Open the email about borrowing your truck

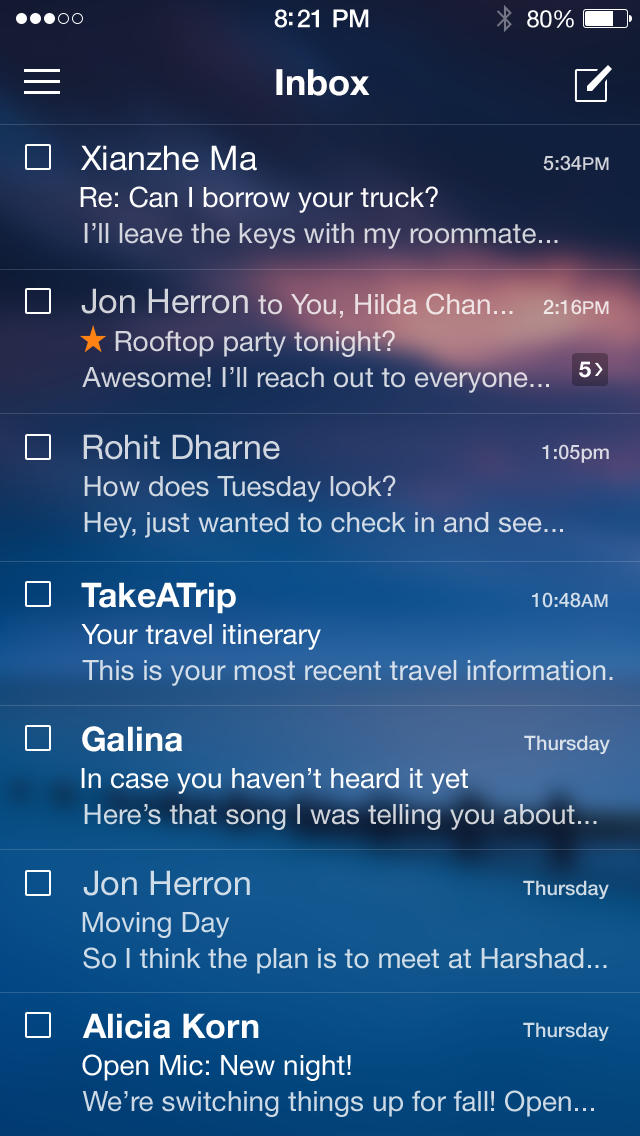[320, 198]
